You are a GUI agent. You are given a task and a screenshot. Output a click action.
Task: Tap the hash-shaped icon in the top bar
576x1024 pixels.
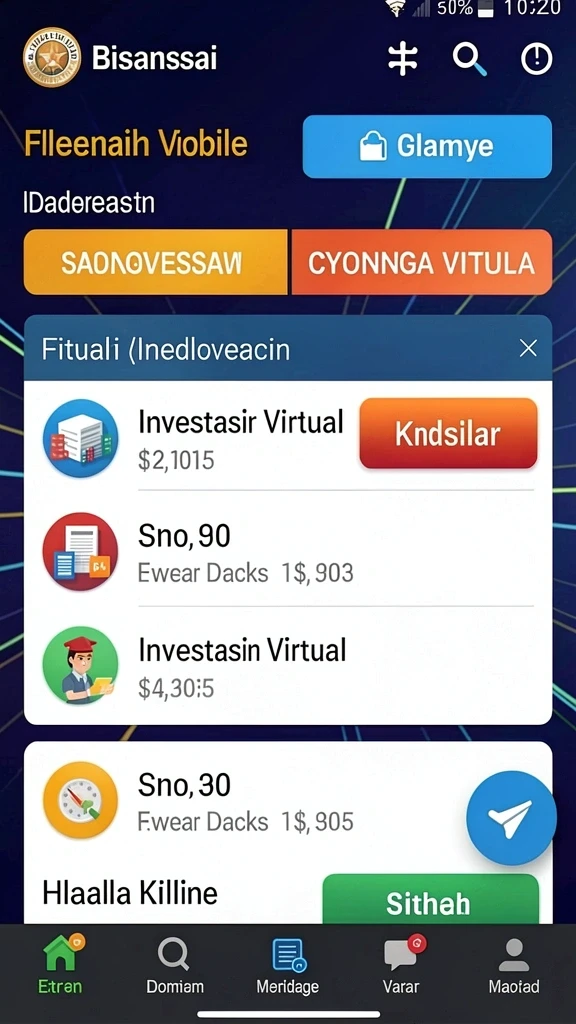[402, 59]
